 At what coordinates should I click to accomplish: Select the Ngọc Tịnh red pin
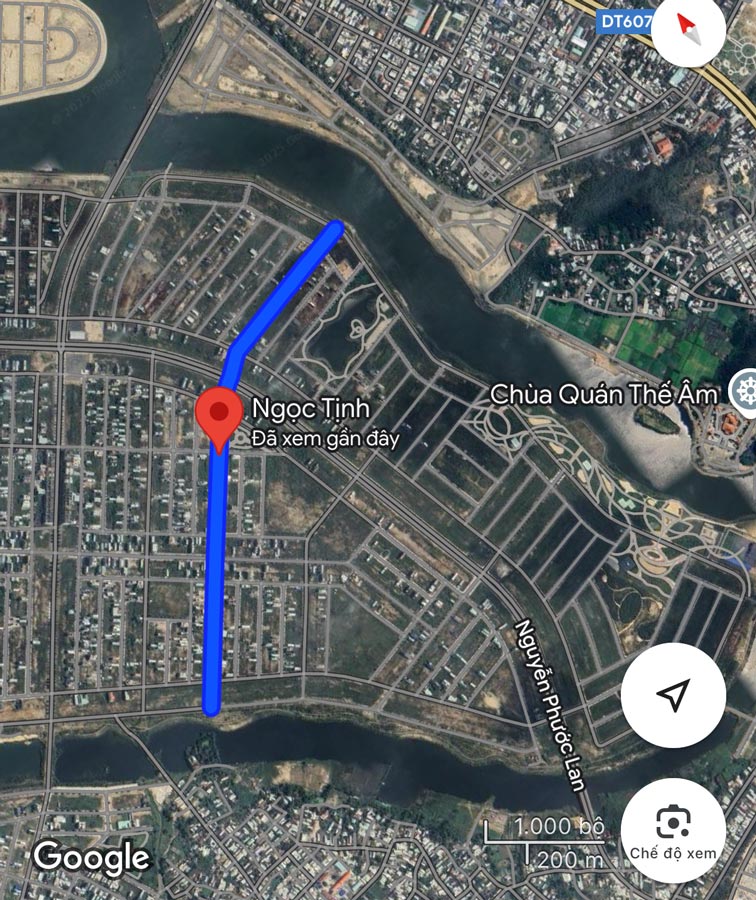pyautogui.click(x=217, y=420)
